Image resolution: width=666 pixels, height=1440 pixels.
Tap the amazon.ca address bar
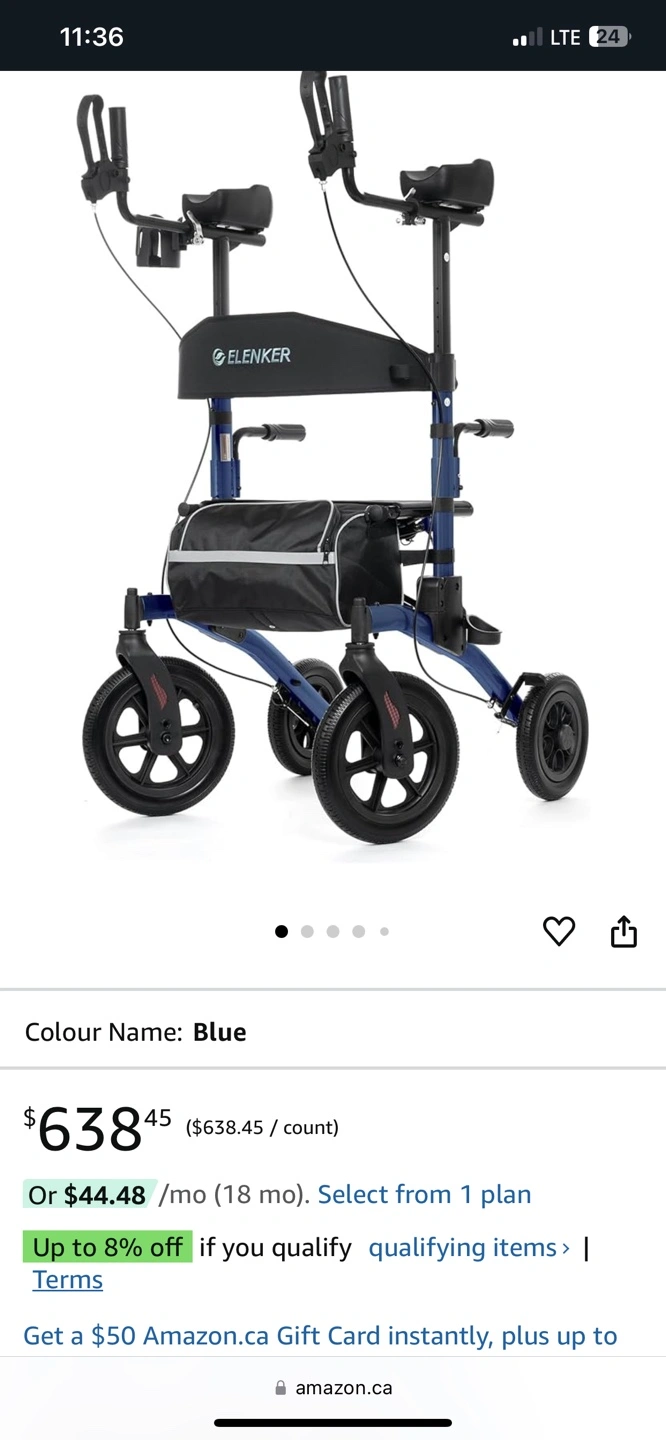333,1388
